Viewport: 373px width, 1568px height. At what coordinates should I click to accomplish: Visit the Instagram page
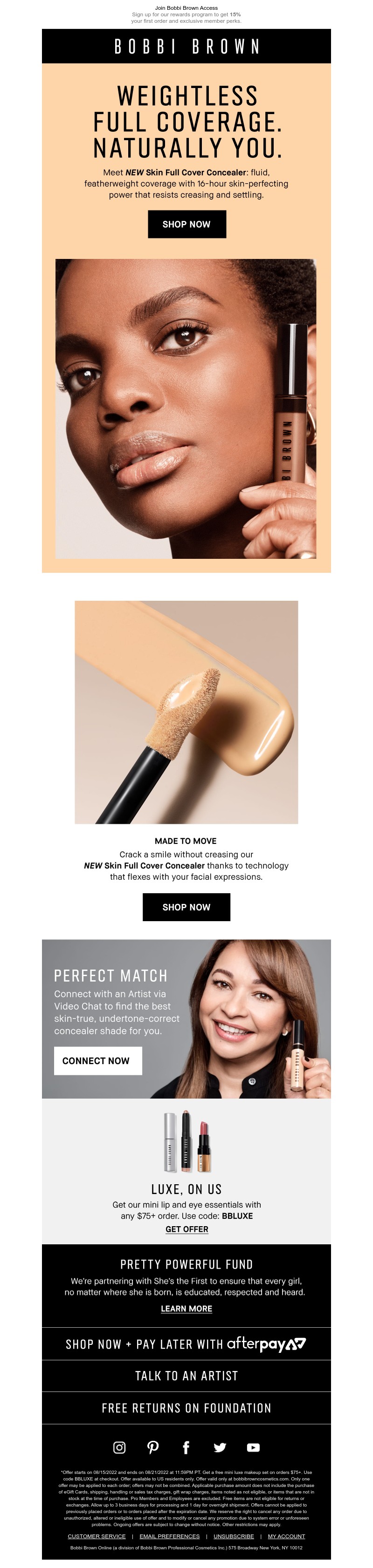pyautogui.click(x=119, y=1447)
